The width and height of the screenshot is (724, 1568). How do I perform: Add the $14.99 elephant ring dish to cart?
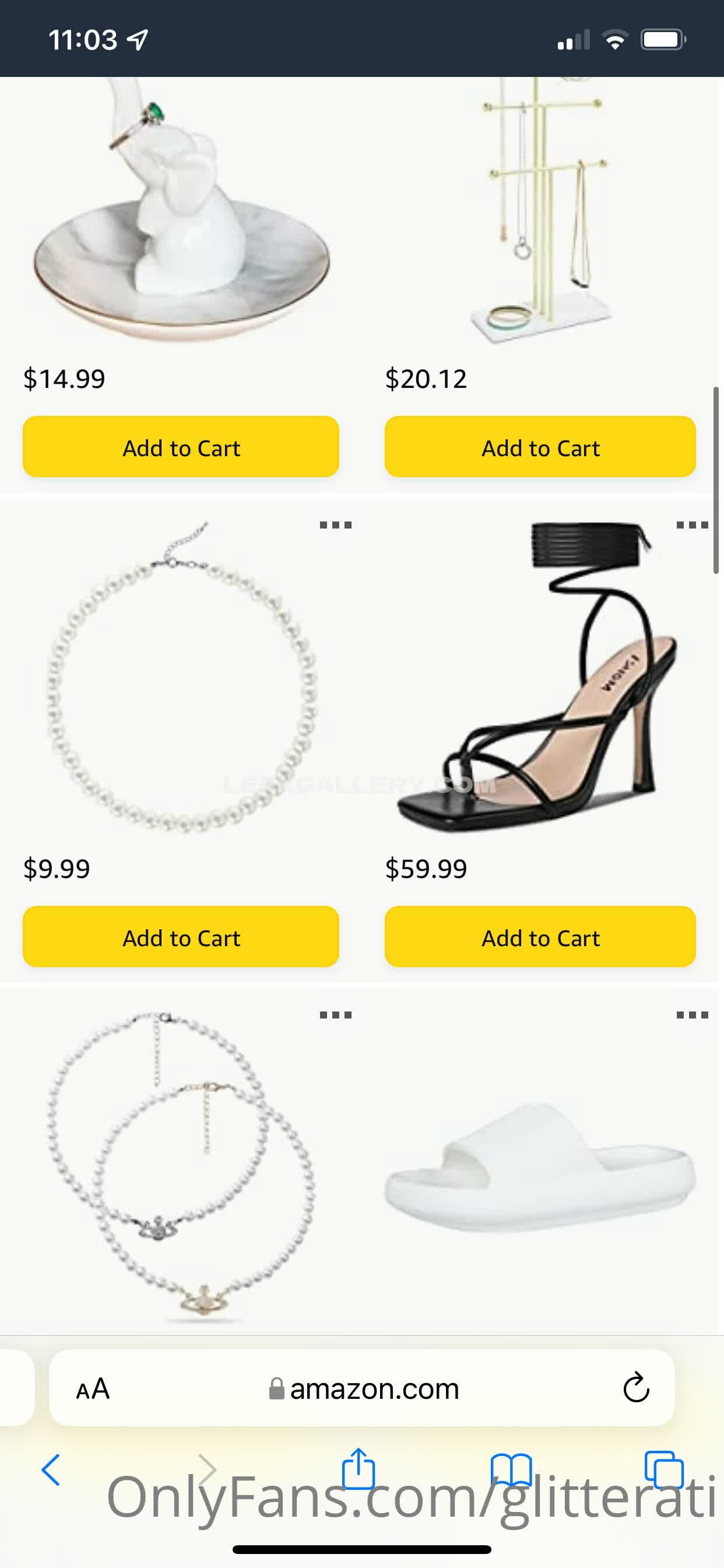pyautogui.click(x=181, y=447)
